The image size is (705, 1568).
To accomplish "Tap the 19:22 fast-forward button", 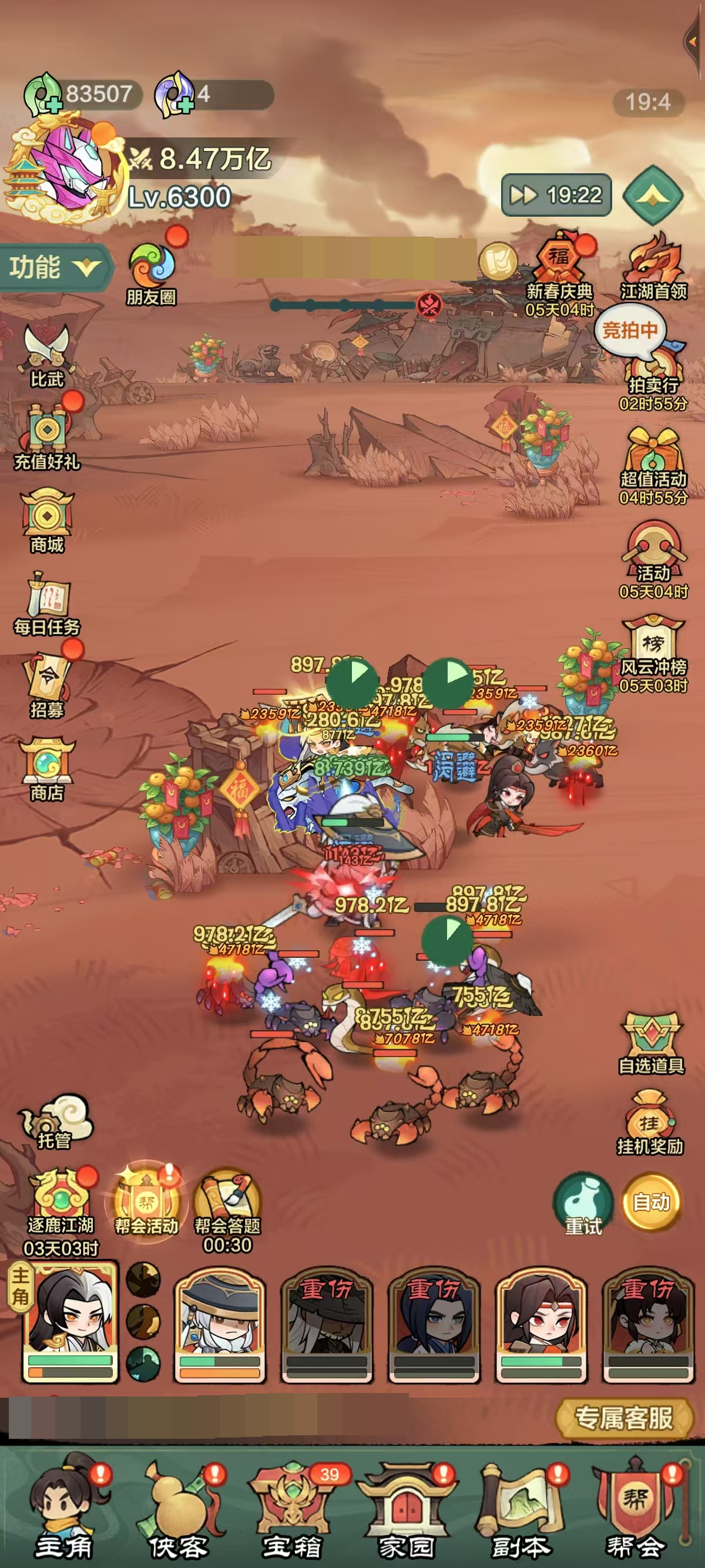I will 556,195.
